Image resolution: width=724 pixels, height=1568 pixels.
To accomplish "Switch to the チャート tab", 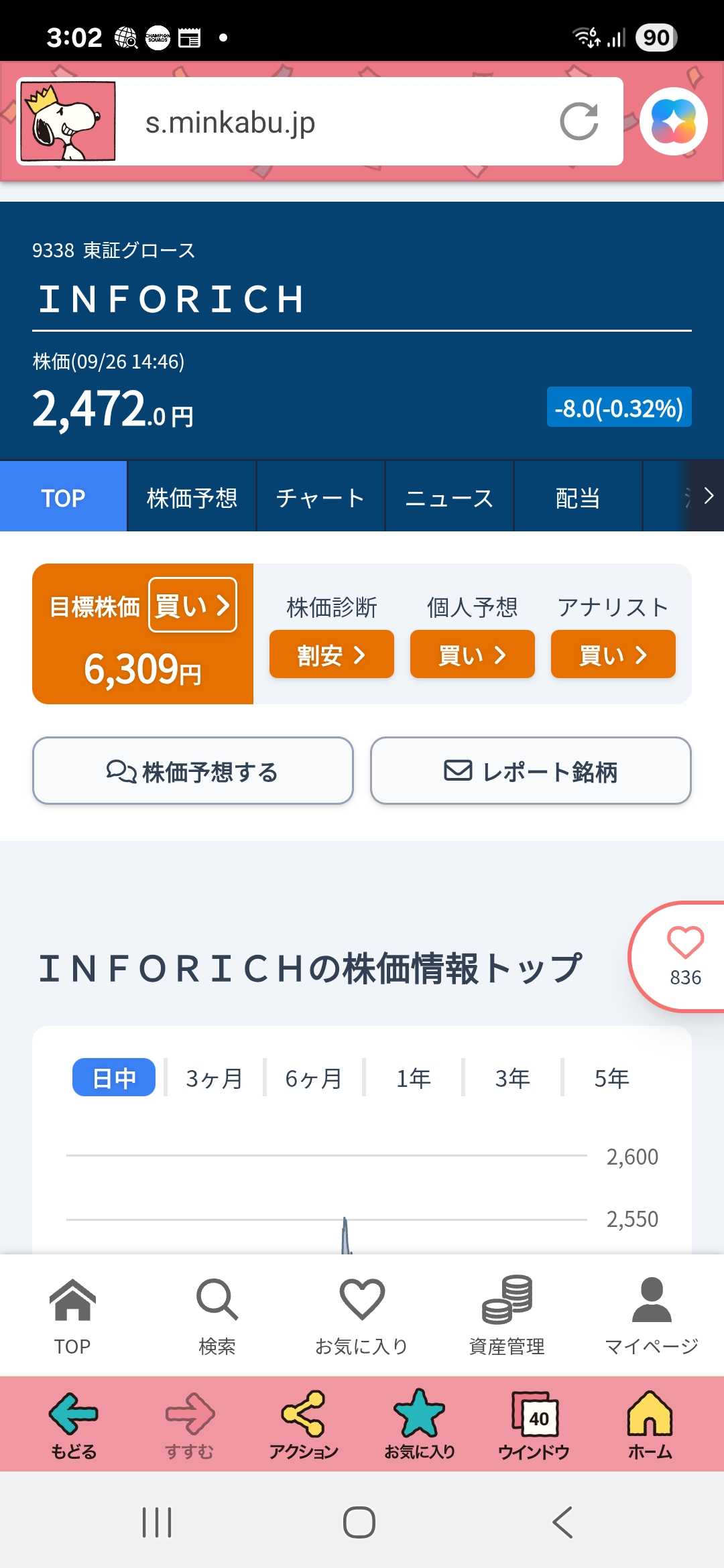I will click(x=320, y=497).
